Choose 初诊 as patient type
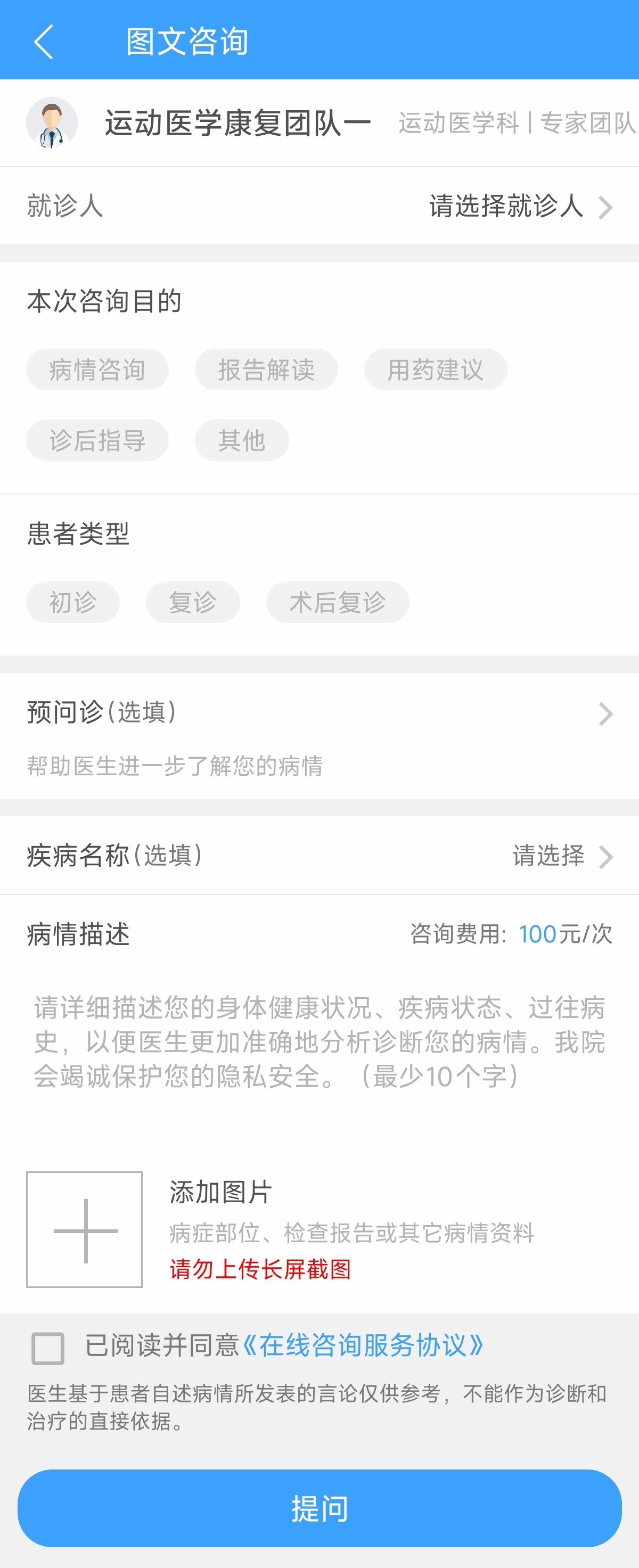 point(72,602)
